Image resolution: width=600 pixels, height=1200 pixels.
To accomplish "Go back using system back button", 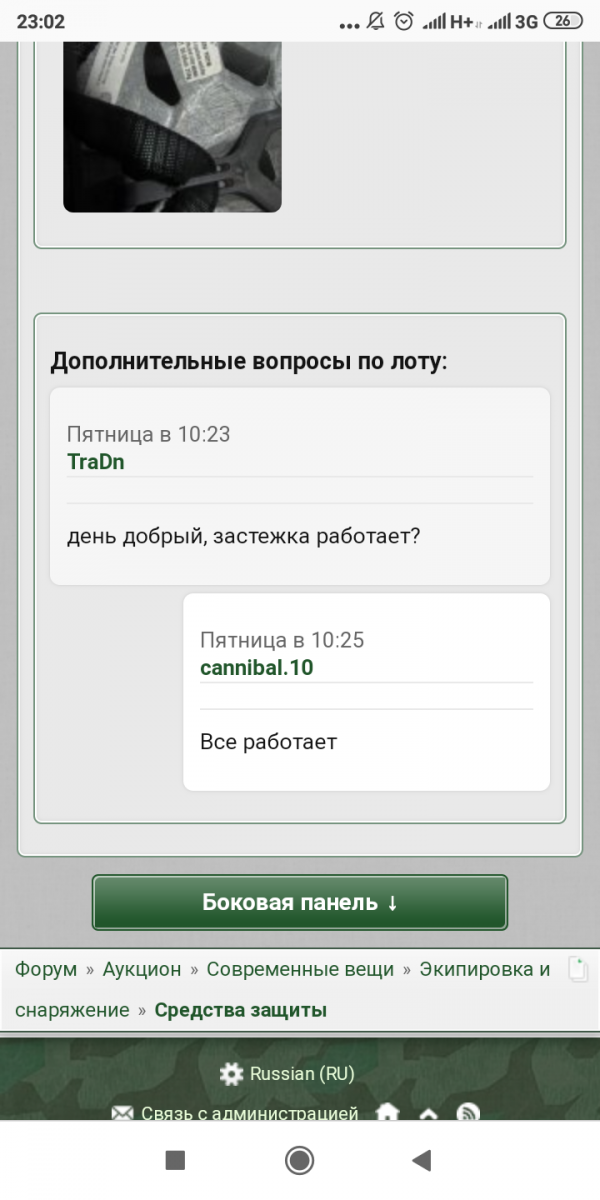I will point(422,1160).
